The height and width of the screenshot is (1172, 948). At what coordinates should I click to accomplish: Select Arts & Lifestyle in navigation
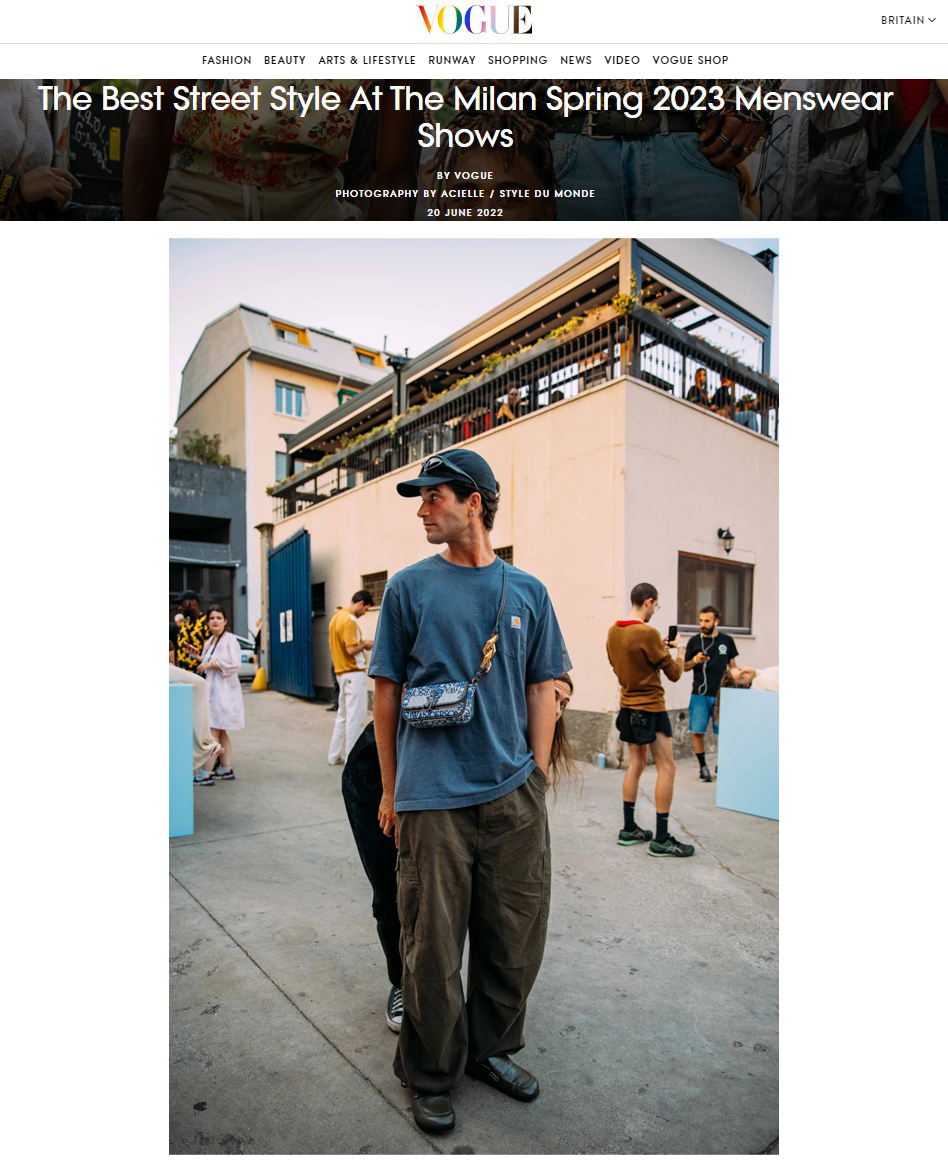pos(367,60)
